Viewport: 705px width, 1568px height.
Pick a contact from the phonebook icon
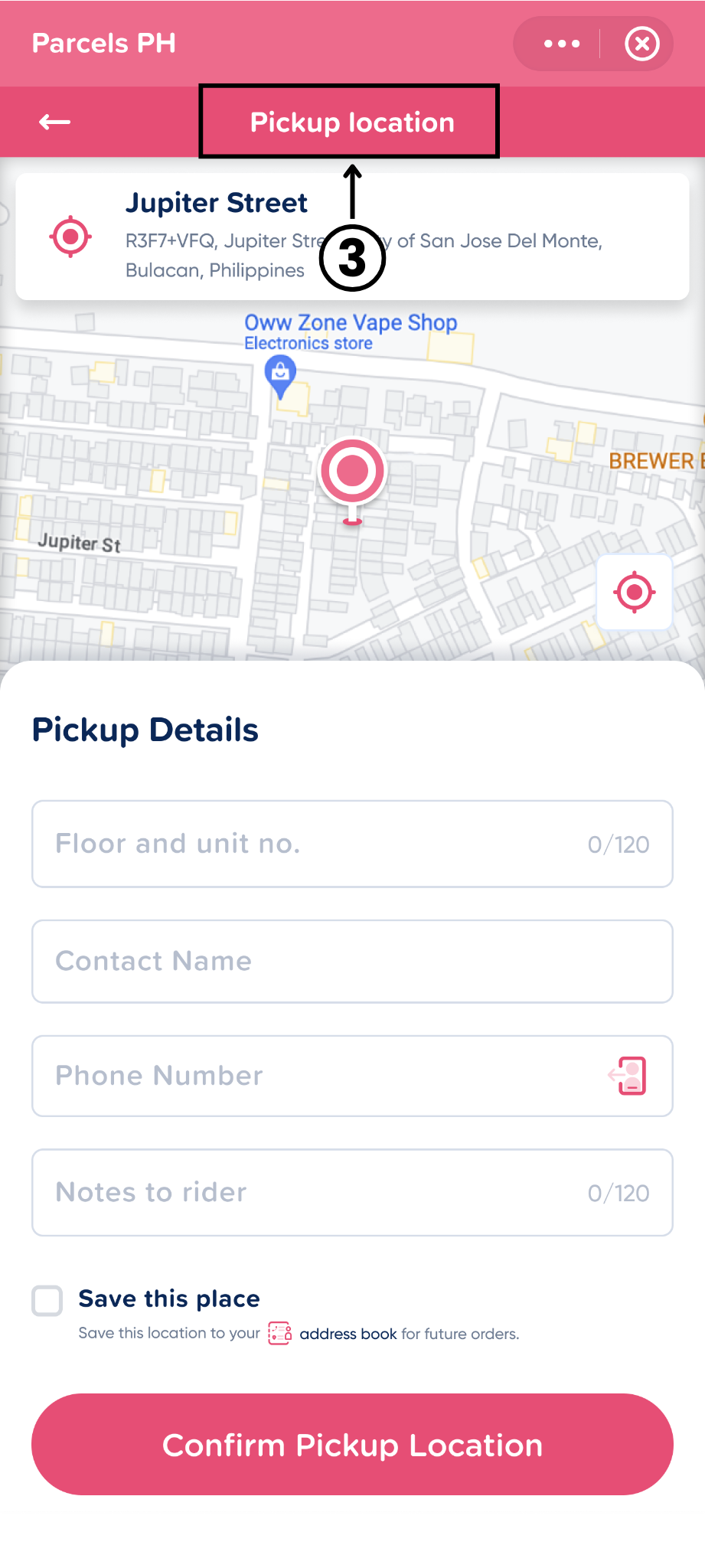tap(628, 1076)
